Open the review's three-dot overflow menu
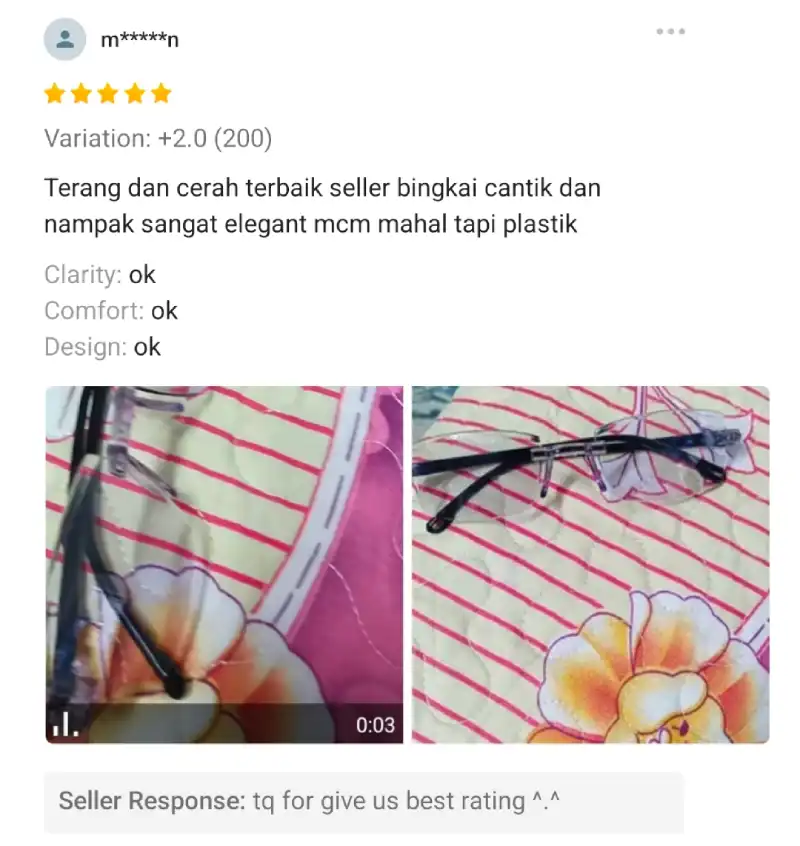 (x=670, y=32)
